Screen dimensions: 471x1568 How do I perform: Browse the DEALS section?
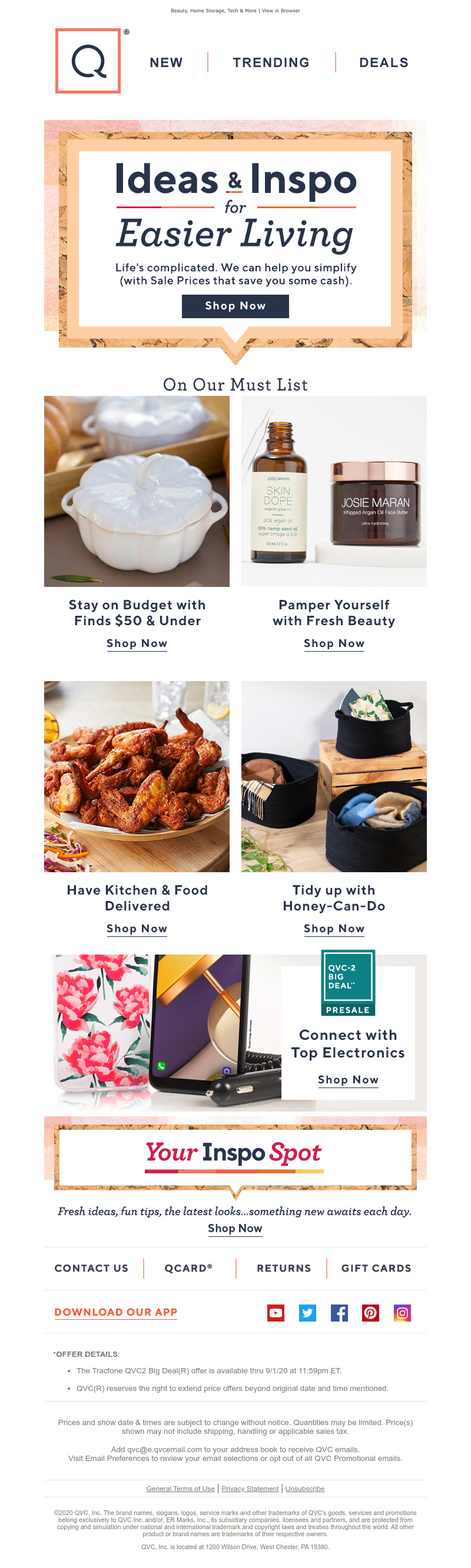coord(383,63)
